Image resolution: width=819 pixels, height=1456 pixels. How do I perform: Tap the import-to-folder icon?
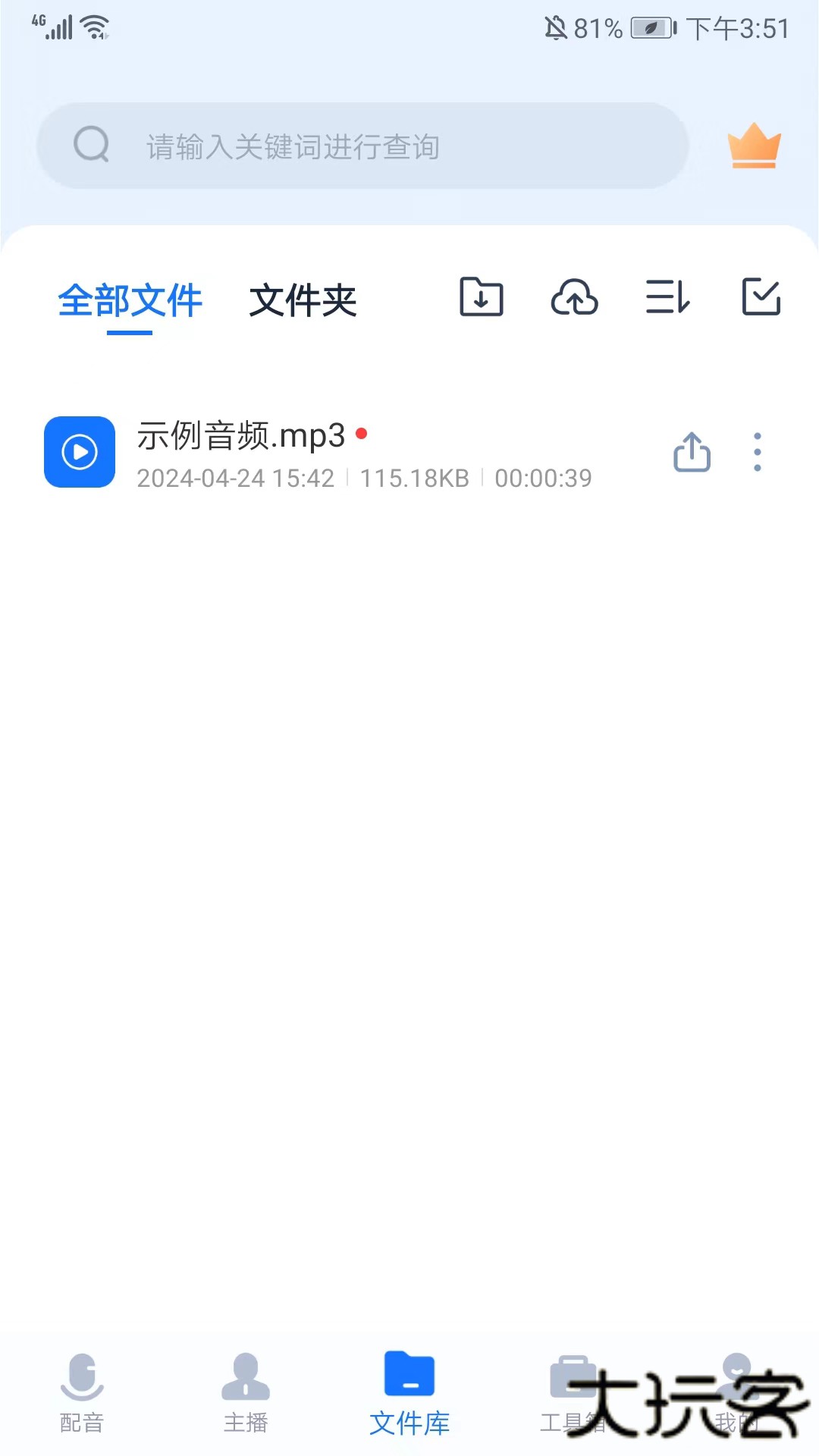pos(482,297)
